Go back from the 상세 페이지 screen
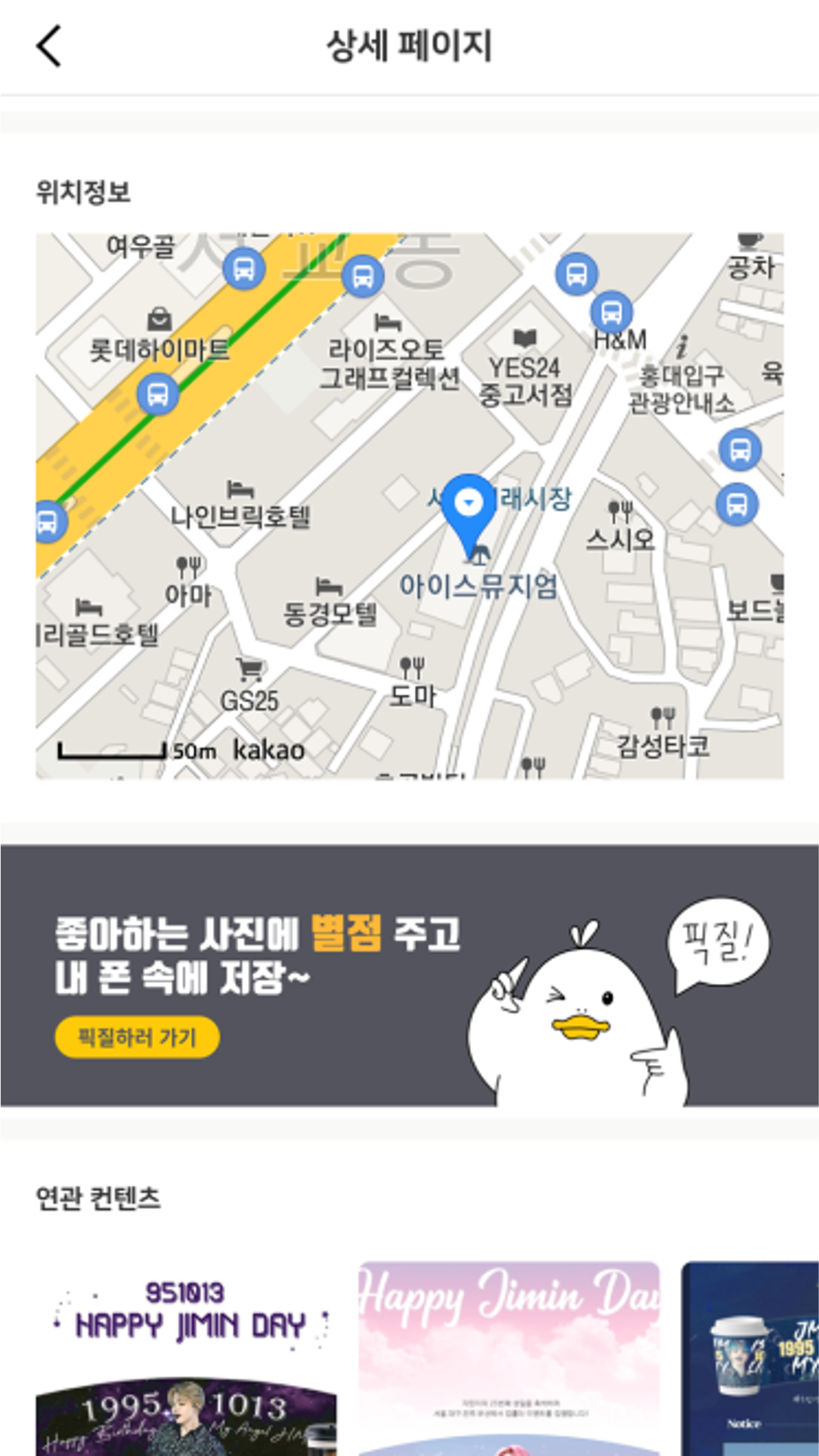Screen dimensions: 819x1456 [49, 46]
